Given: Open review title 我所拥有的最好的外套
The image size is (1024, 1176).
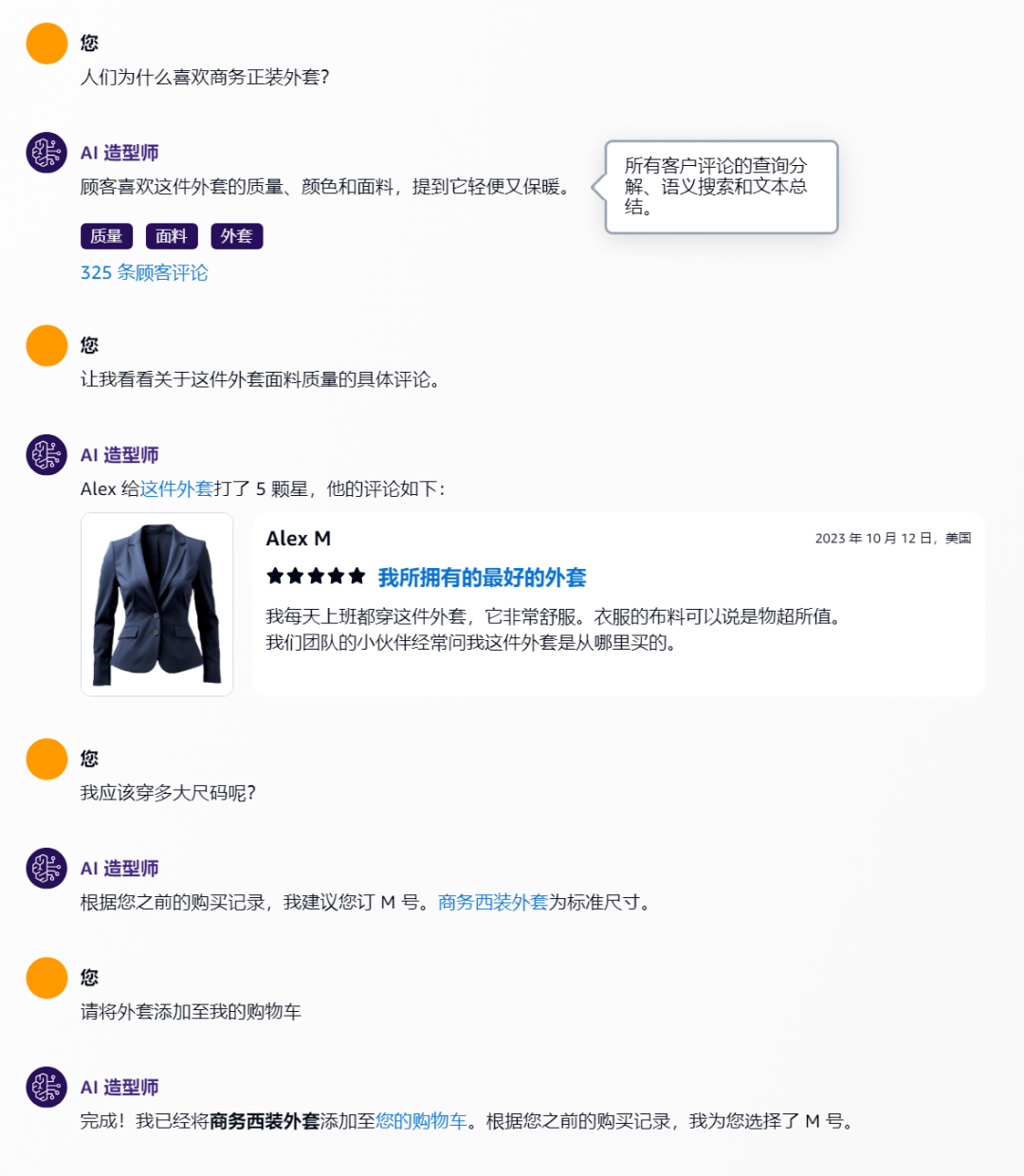Looking at the screenshot, I should [482, 578].
